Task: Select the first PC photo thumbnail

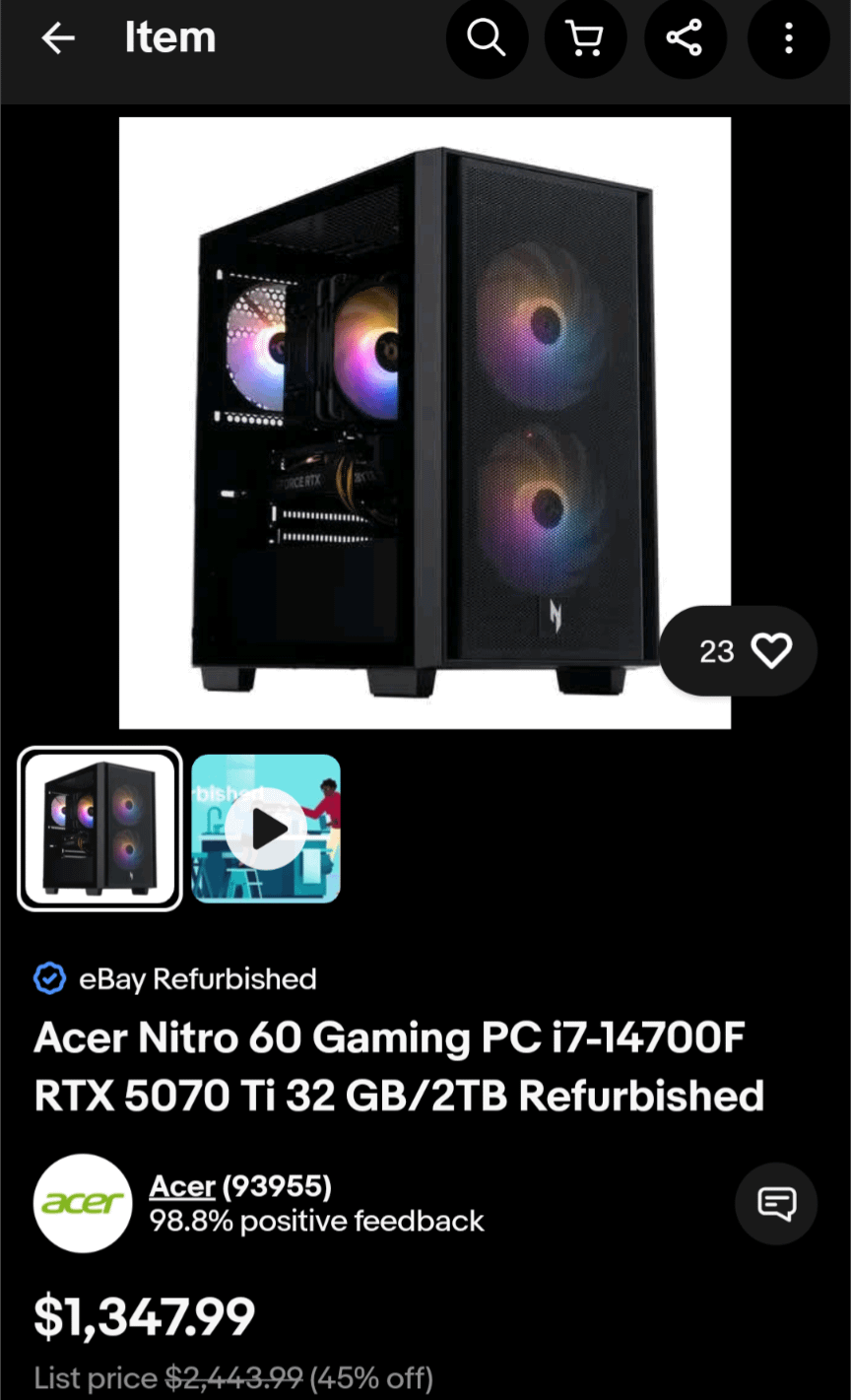Action: (99, 829)
